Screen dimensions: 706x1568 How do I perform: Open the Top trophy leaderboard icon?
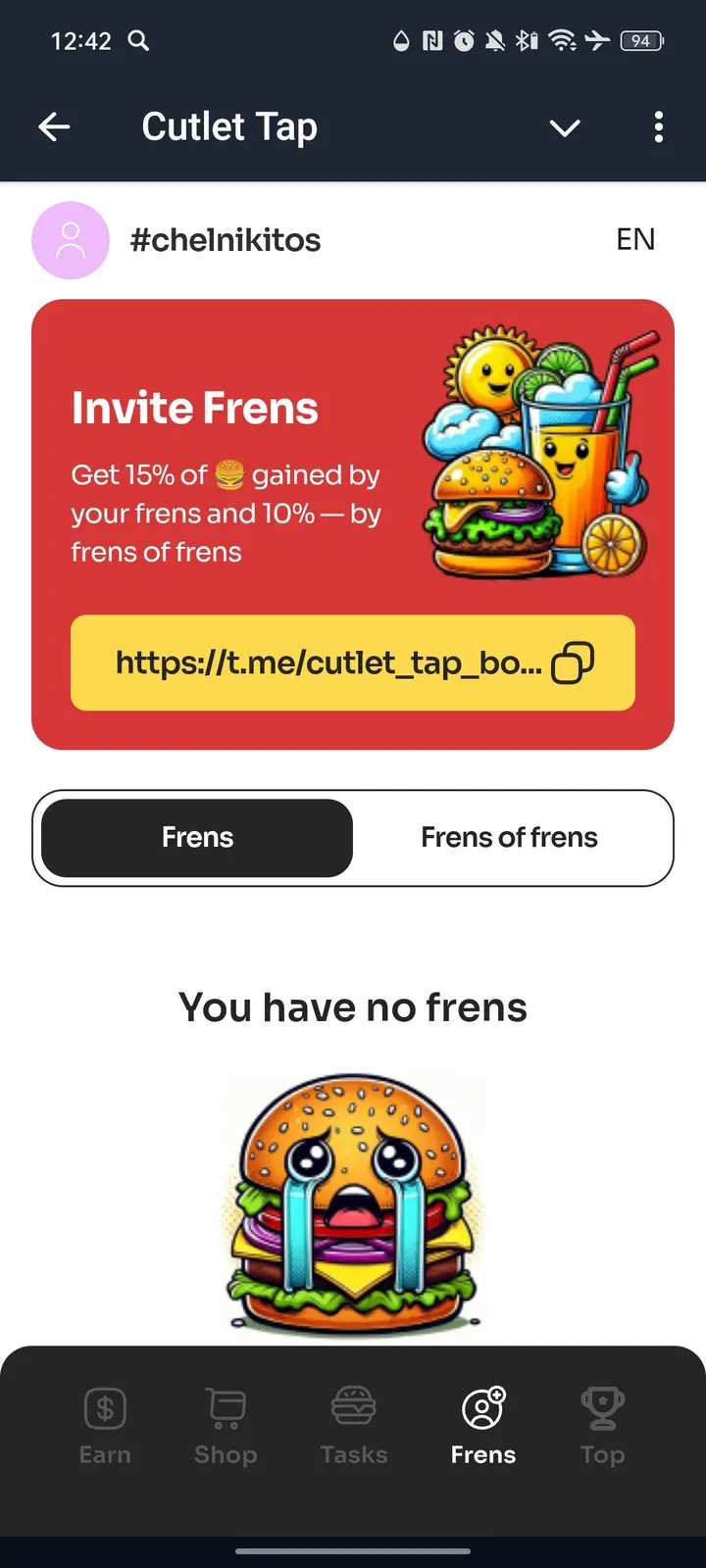[602, 1407]
